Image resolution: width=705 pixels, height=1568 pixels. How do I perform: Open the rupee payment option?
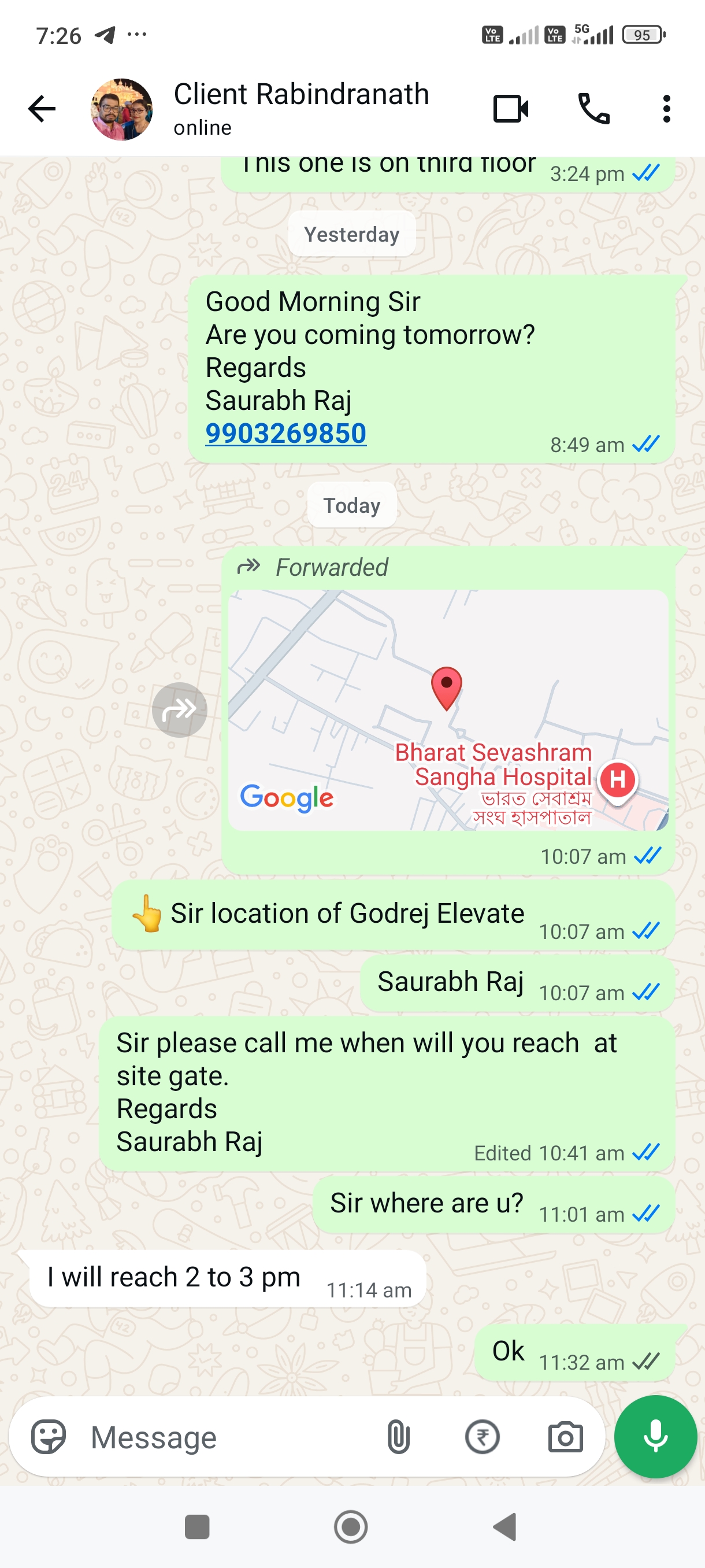click(x=483, y=1437)
